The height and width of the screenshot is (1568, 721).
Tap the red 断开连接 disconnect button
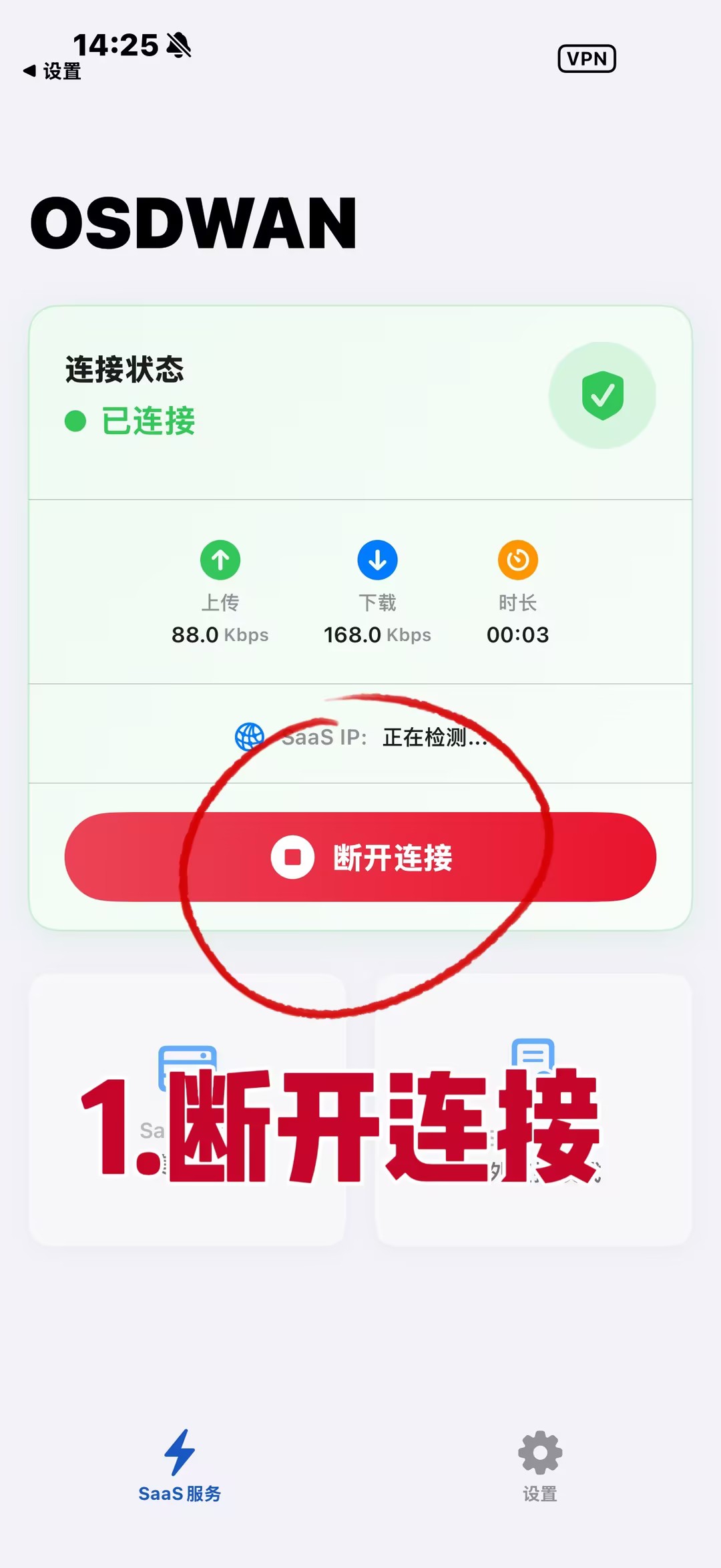pos(360,857)
